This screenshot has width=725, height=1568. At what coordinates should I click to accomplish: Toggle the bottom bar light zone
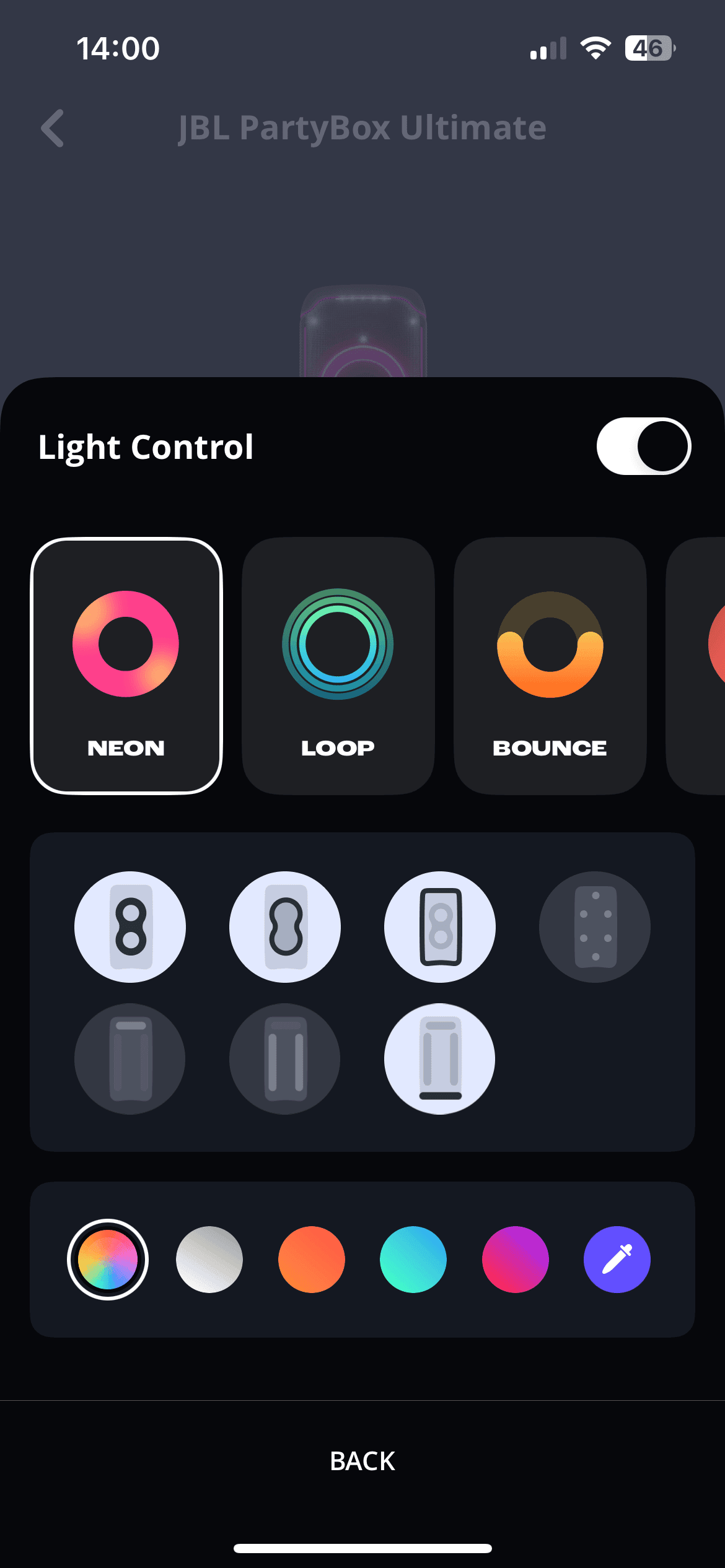(x=440, y=1058)
